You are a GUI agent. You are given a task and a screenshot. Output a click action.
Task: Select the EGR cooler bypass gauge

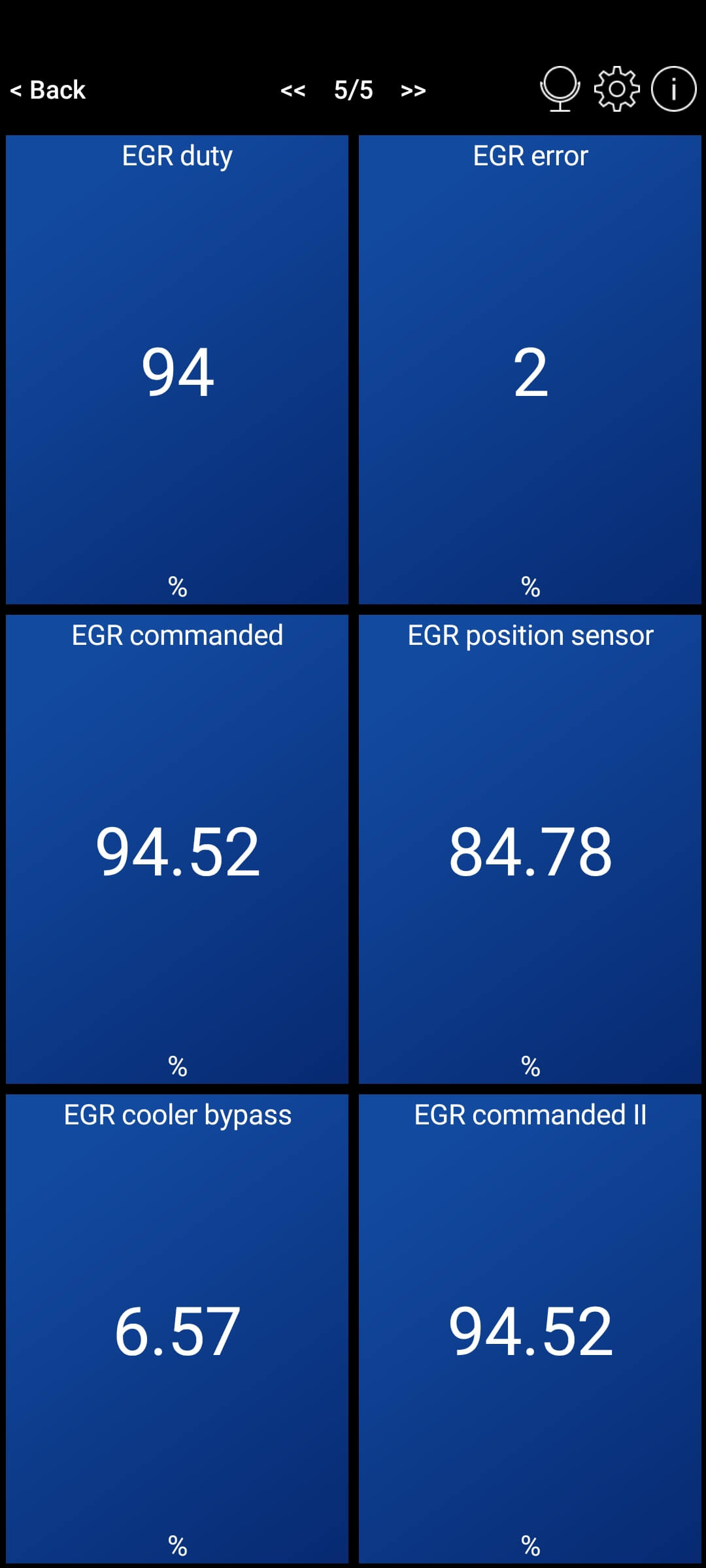(x=177, y=1329)
